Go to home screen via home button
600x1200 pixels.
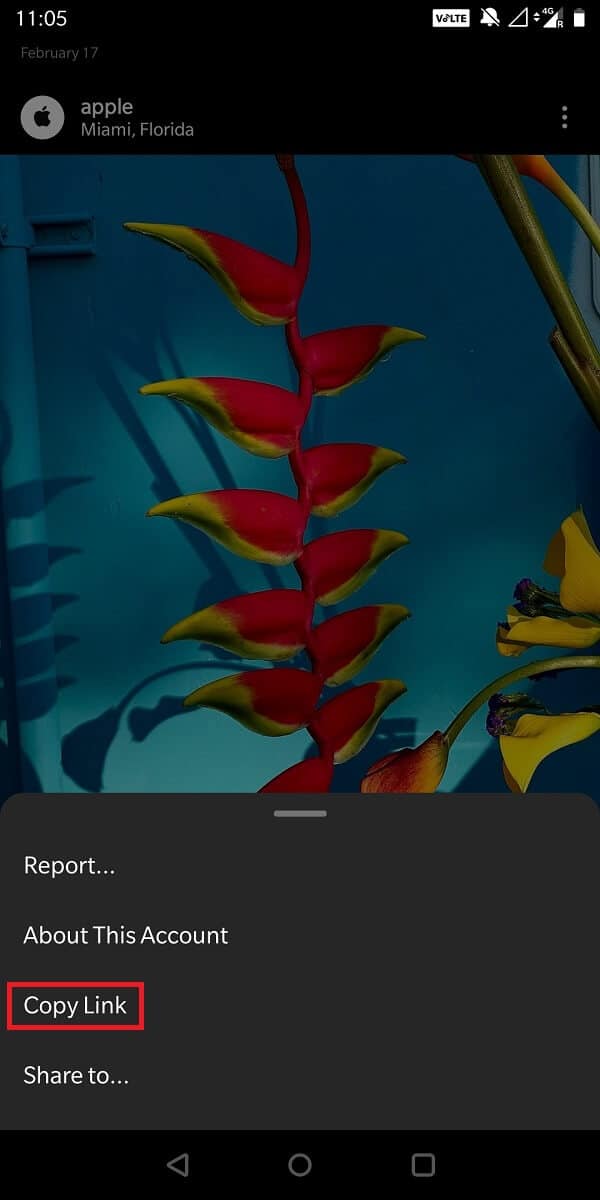pos(300,1164)
